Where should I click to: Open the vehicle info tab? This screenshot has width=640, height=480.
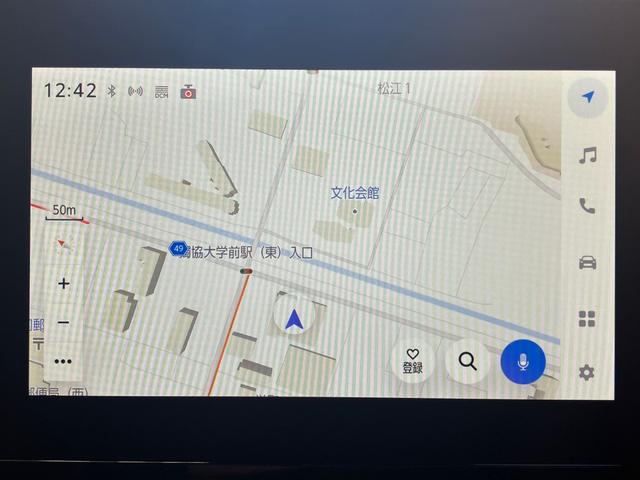tap(587, 263)
